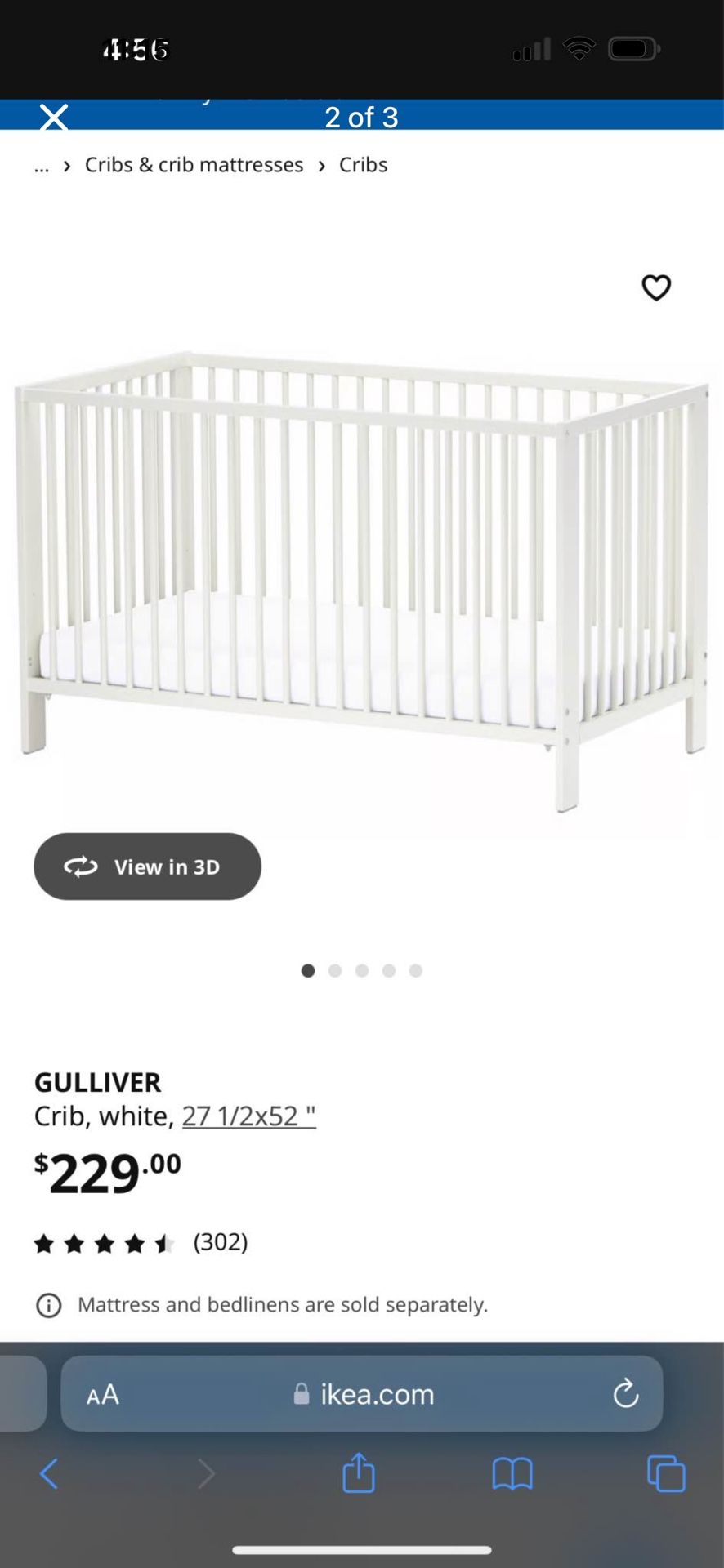724x1568 pixels.
Task: Reload the ikea.com page
Action: point(625,1394)
